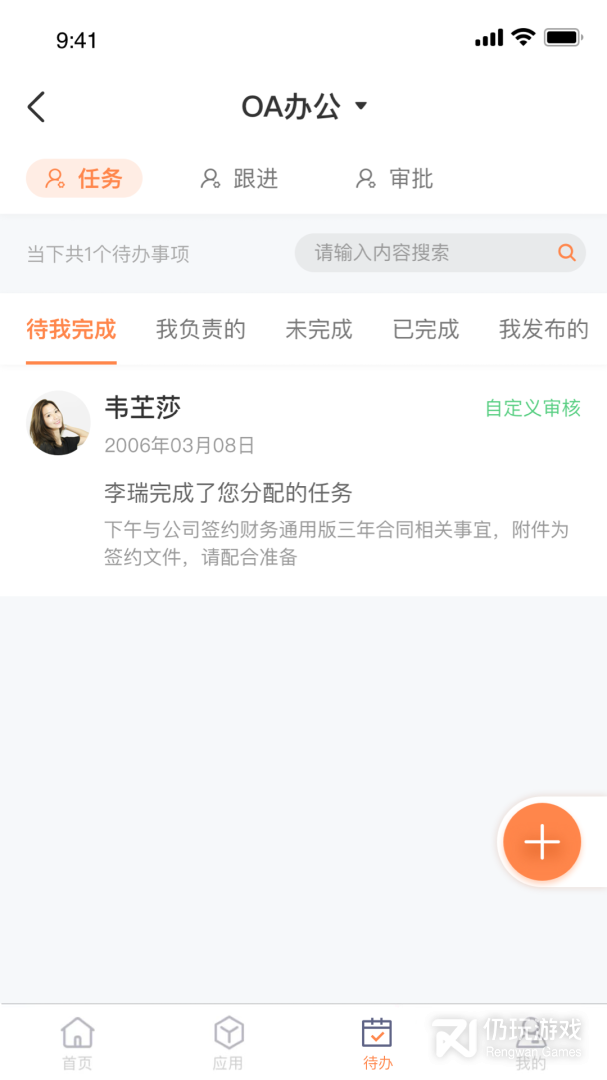Viewport: 607px width, 1080px height.
Task: Open the 我的 profile tab
Action: [530, 1043]
